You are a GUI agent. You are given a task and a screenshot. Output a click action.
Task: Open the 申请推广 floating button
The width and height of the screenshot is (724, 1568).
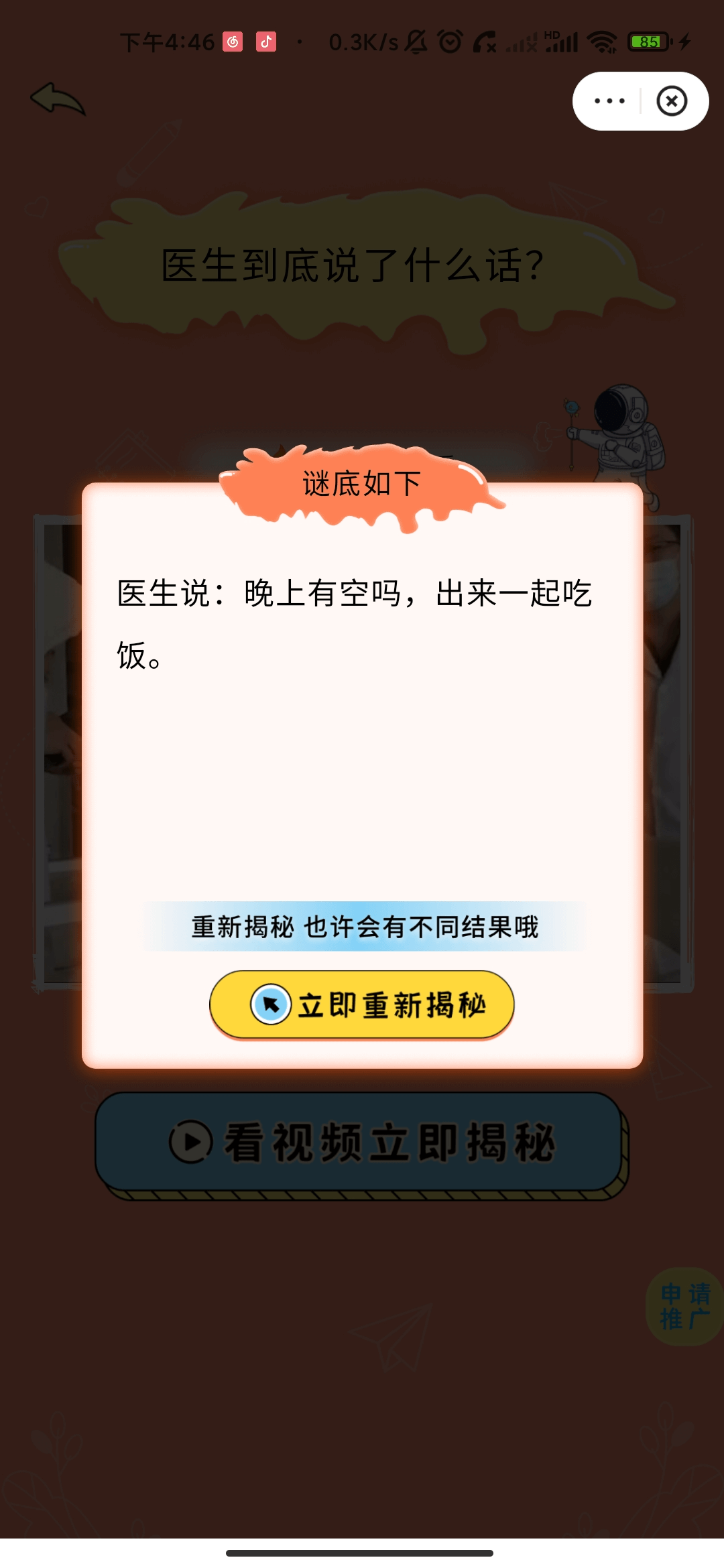pyautogui.click(x=685, y=1306)
